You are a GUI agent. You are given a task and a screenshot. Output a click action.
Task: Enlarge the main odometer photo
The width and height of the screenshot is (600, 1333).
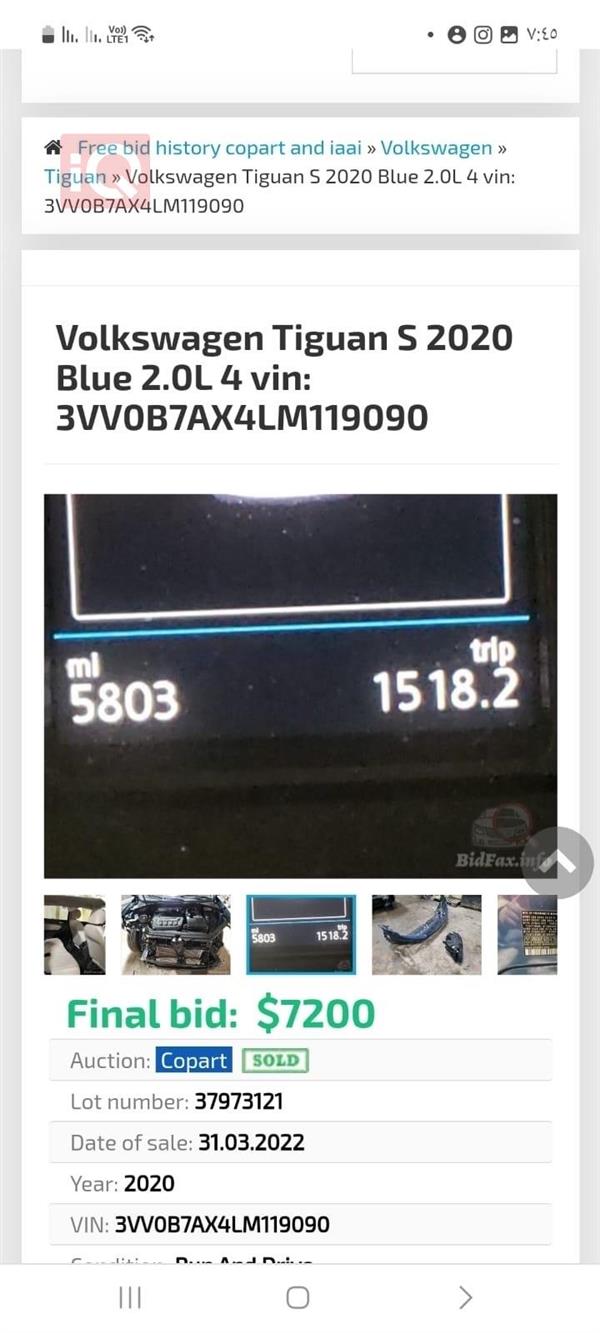coord(300,686)
